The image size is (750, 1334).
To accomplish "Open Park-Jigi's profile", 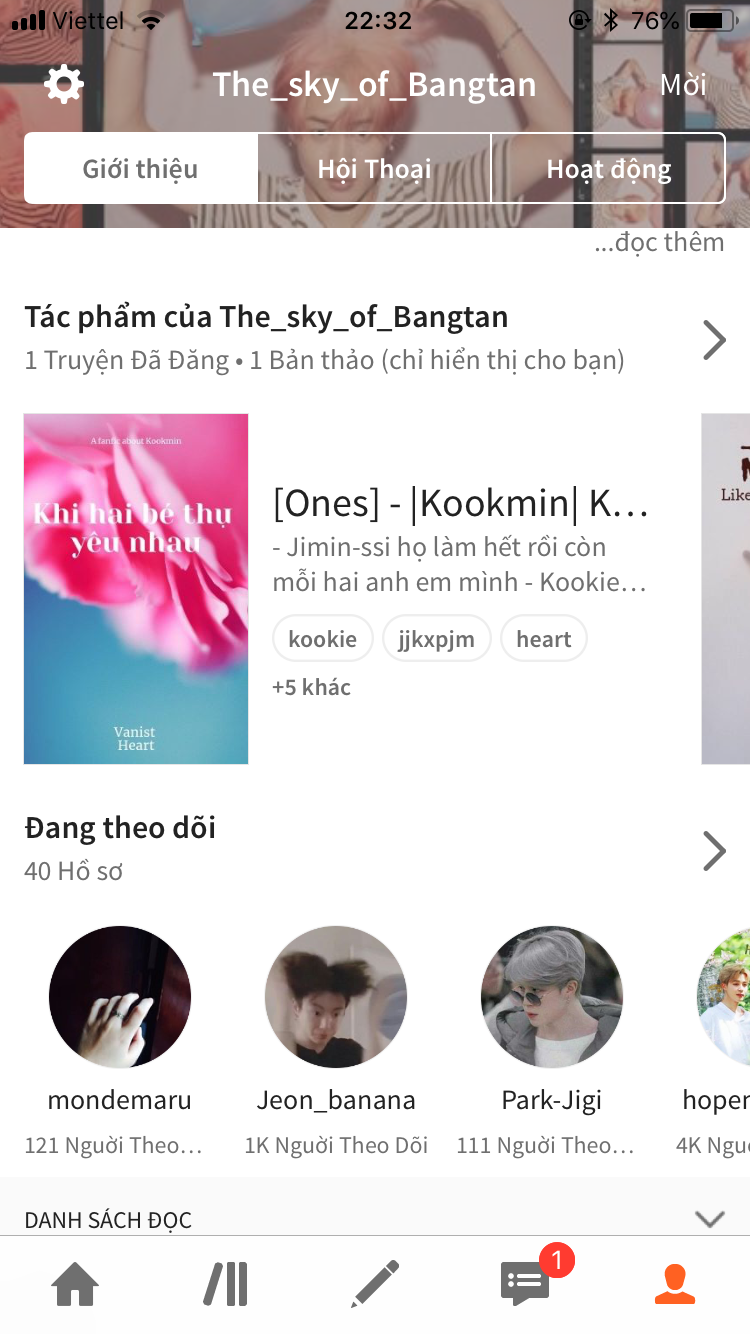I will pos(552,997).
